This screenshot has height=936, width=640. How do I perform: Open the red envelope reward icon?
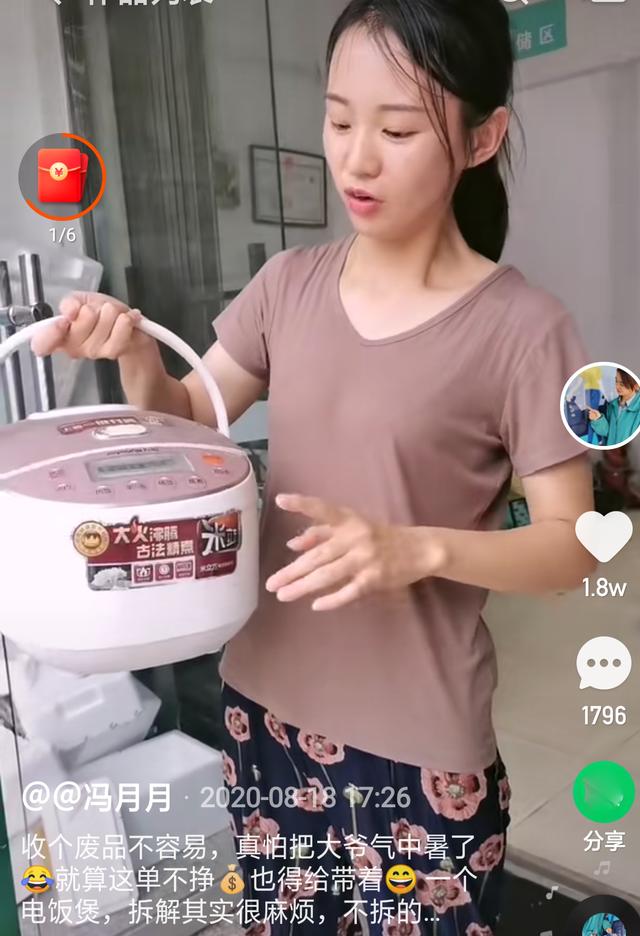61,176
